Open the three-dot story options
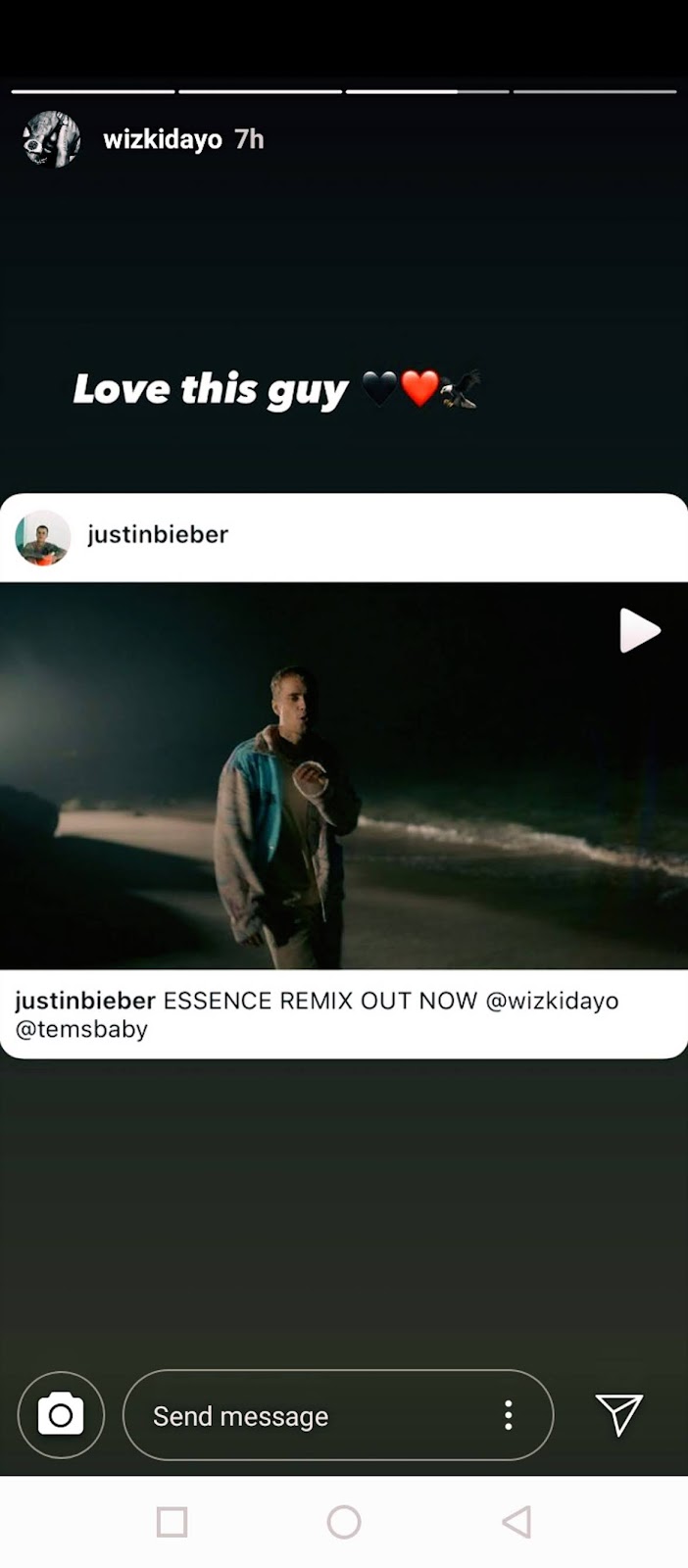This screenshot has width=688, height=1568. 508,1415
